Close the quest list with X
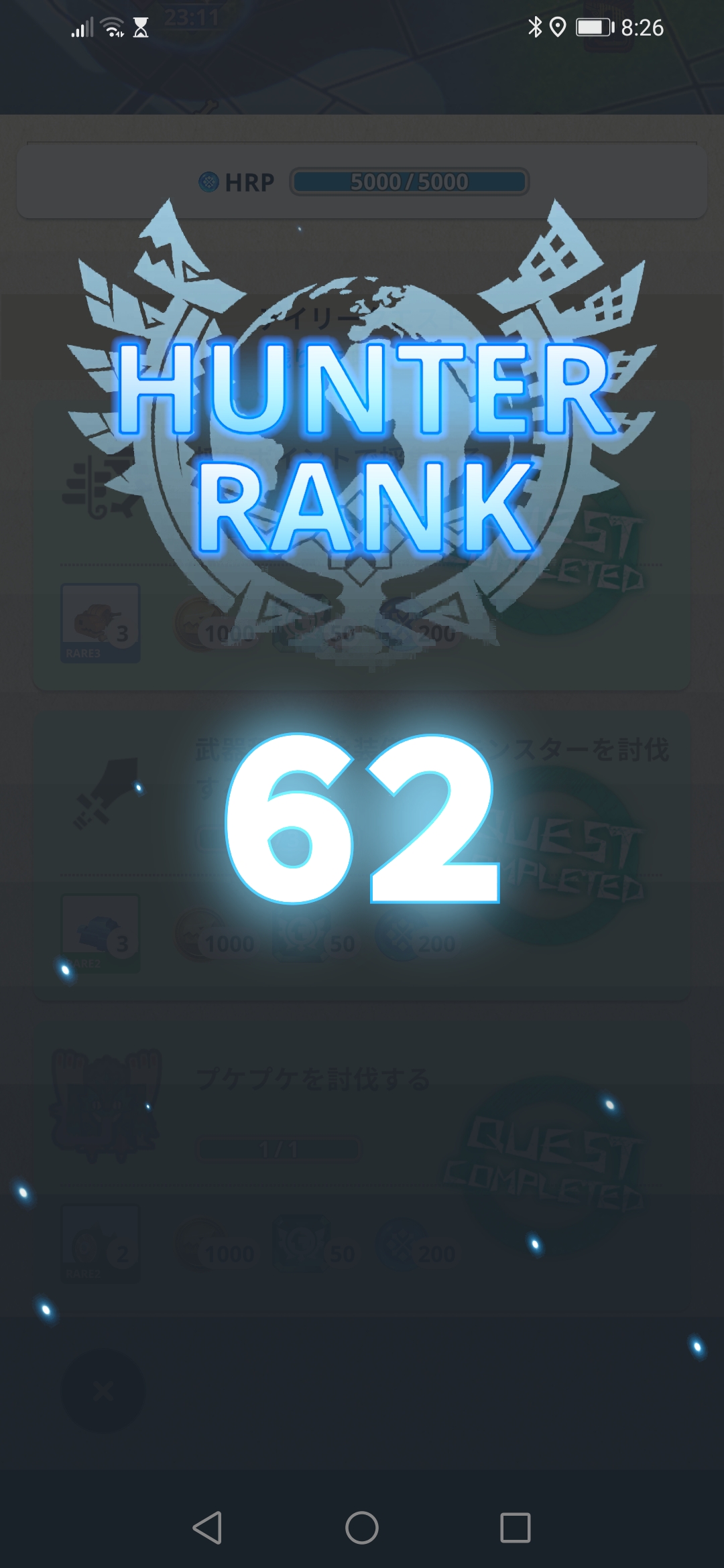The image size is (724, 1568). [x=103, y=1392]
